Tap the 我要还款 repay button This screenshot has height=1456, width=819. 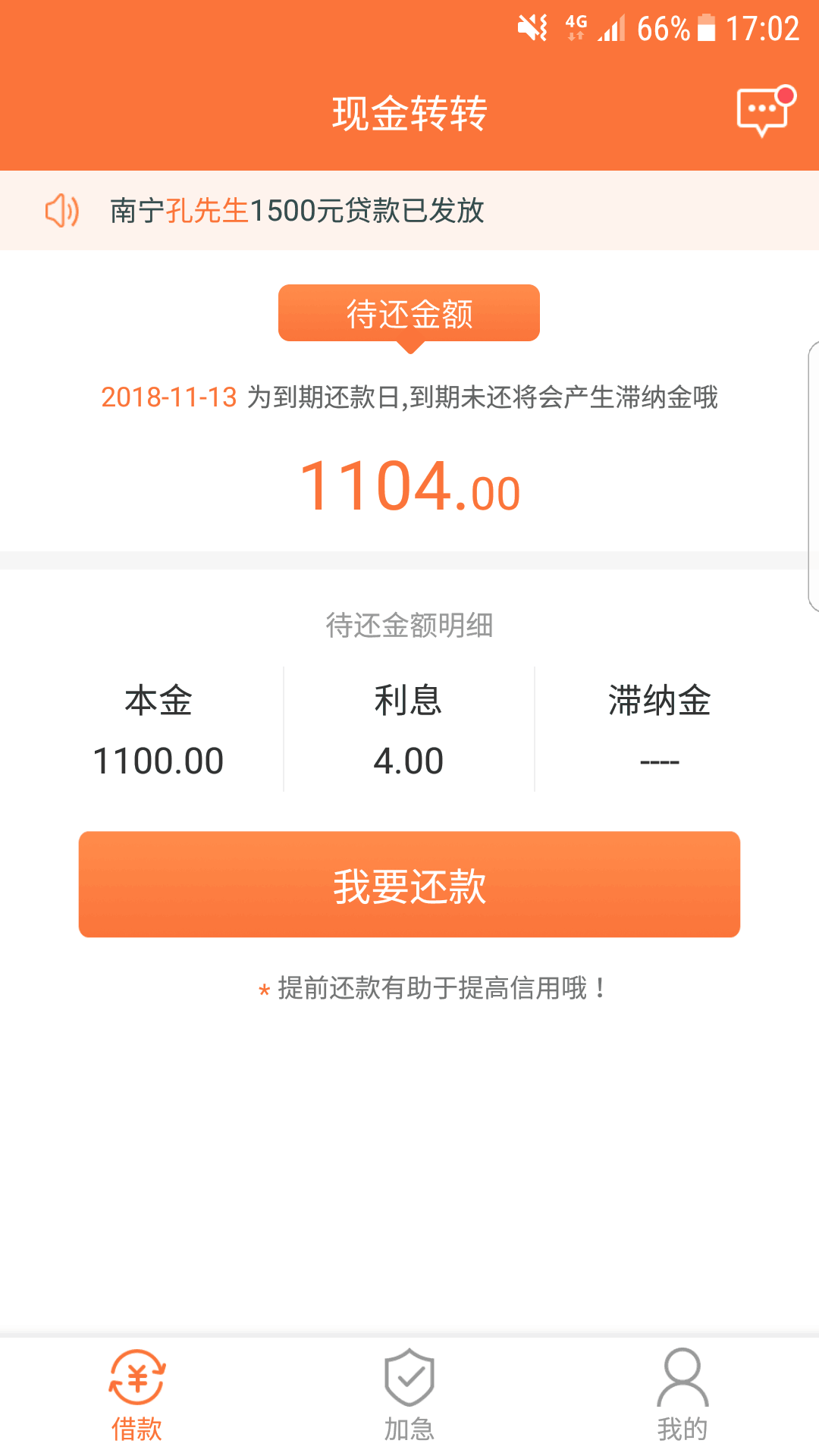pos(409,884)
